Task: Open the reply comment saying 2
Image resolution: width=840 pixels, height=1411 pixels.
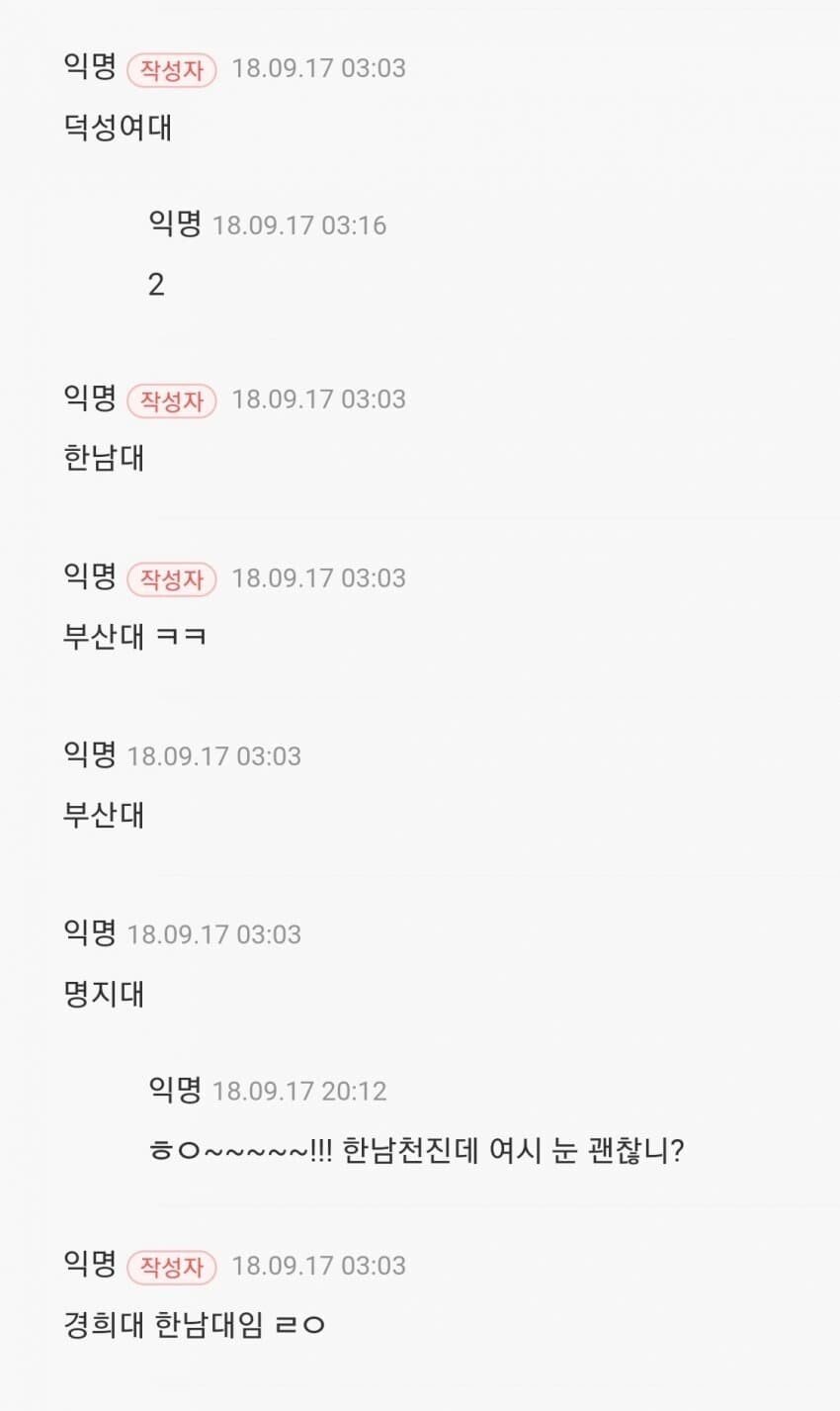Action: click(156, 285)
